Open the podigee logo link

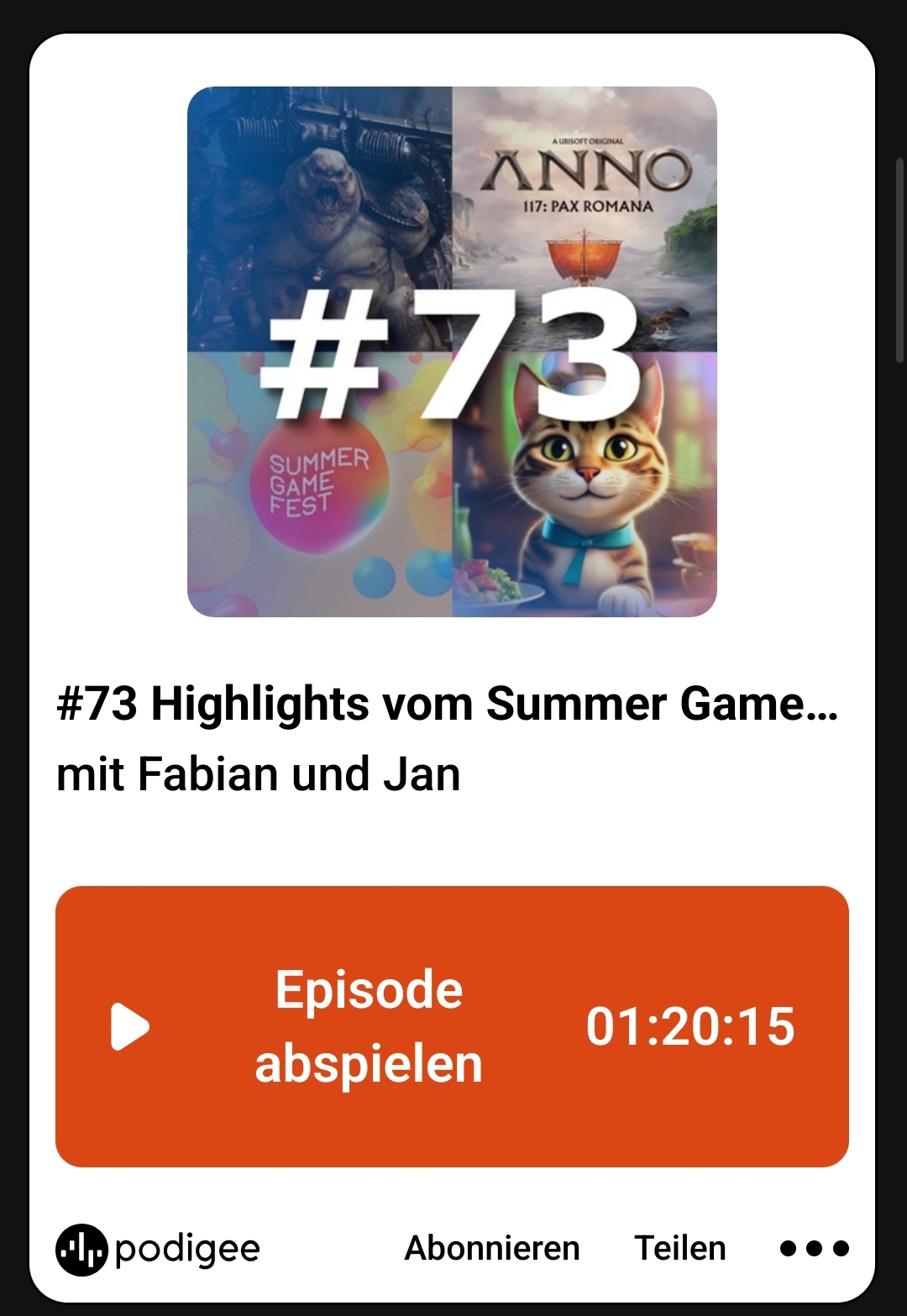click(158, 1250)
